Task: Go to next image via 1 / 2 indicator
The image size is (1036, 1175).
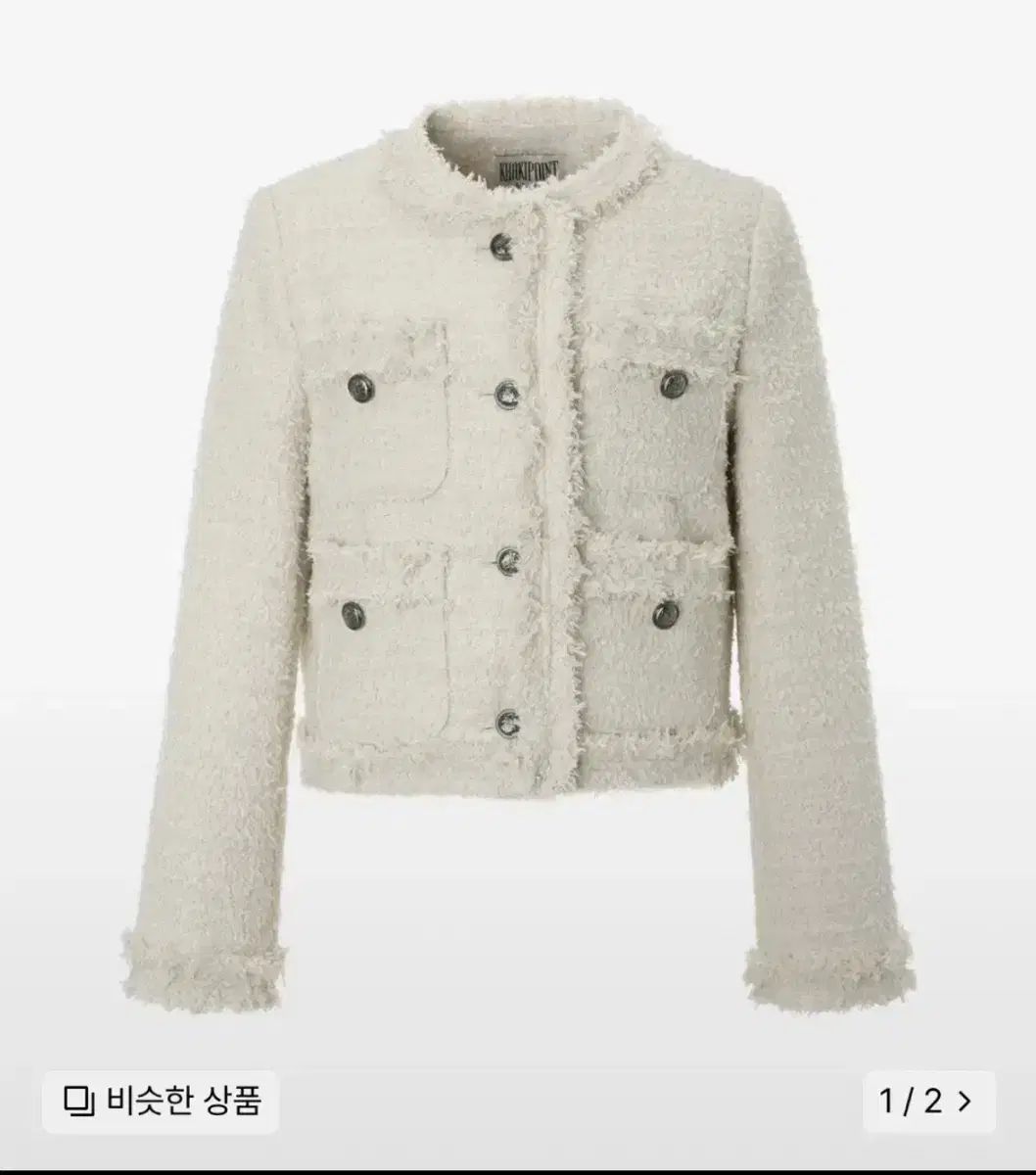Action: tap(928, 1102)
